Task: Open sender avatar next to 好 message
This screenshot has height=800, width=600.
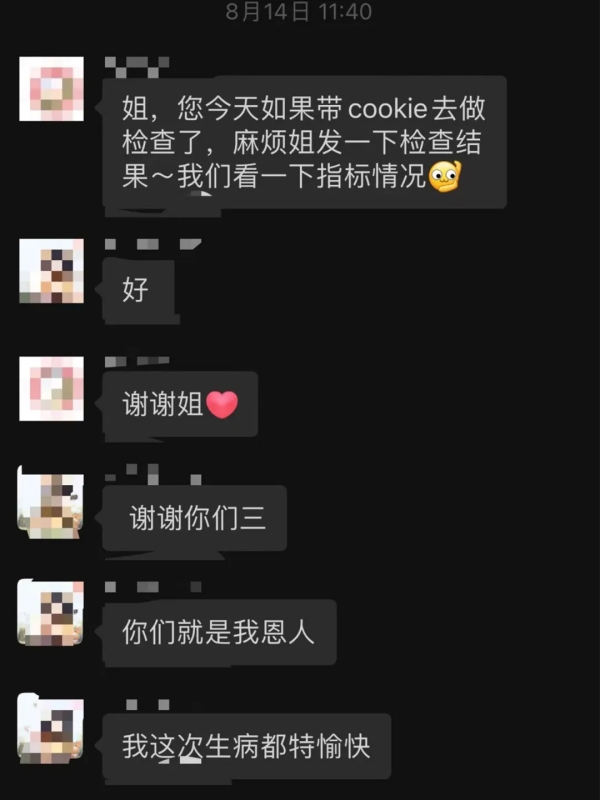Action: (x=51, y=272)
